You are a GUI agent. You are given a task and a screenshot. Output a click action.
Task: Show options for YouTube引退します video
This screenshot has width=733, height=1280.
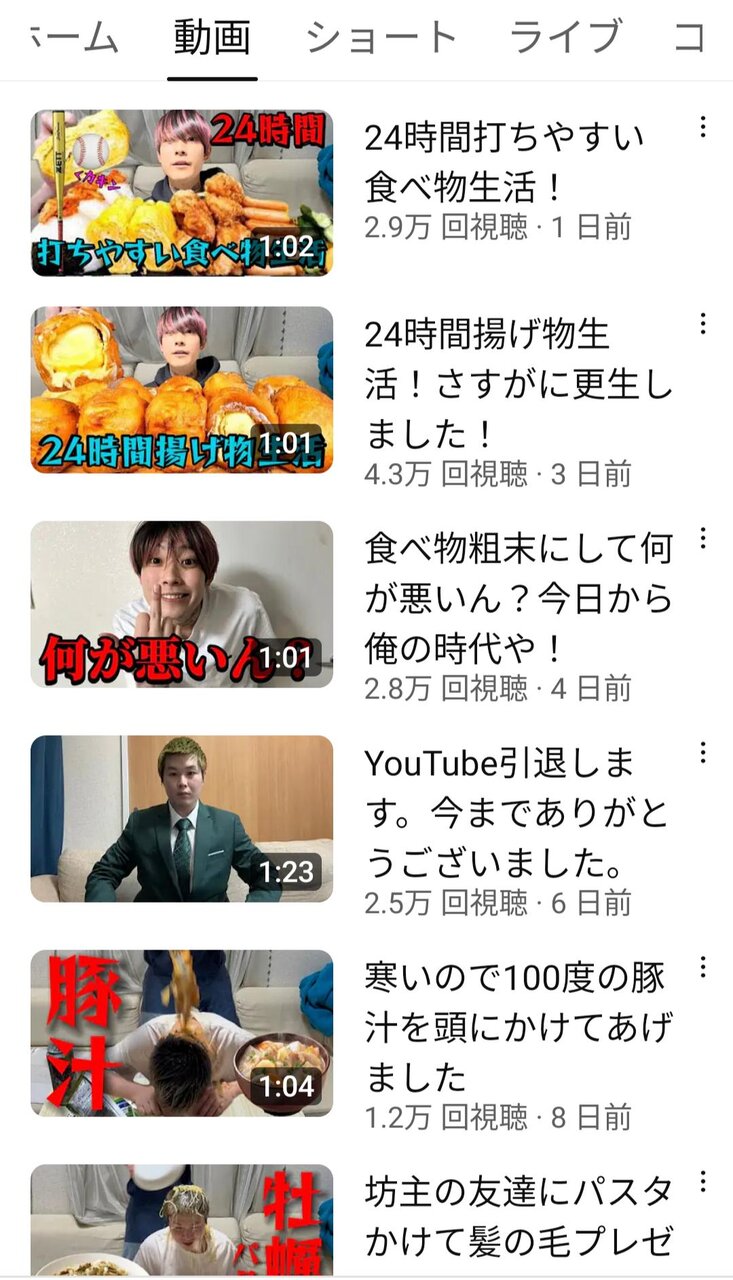[x=703, y=753]
